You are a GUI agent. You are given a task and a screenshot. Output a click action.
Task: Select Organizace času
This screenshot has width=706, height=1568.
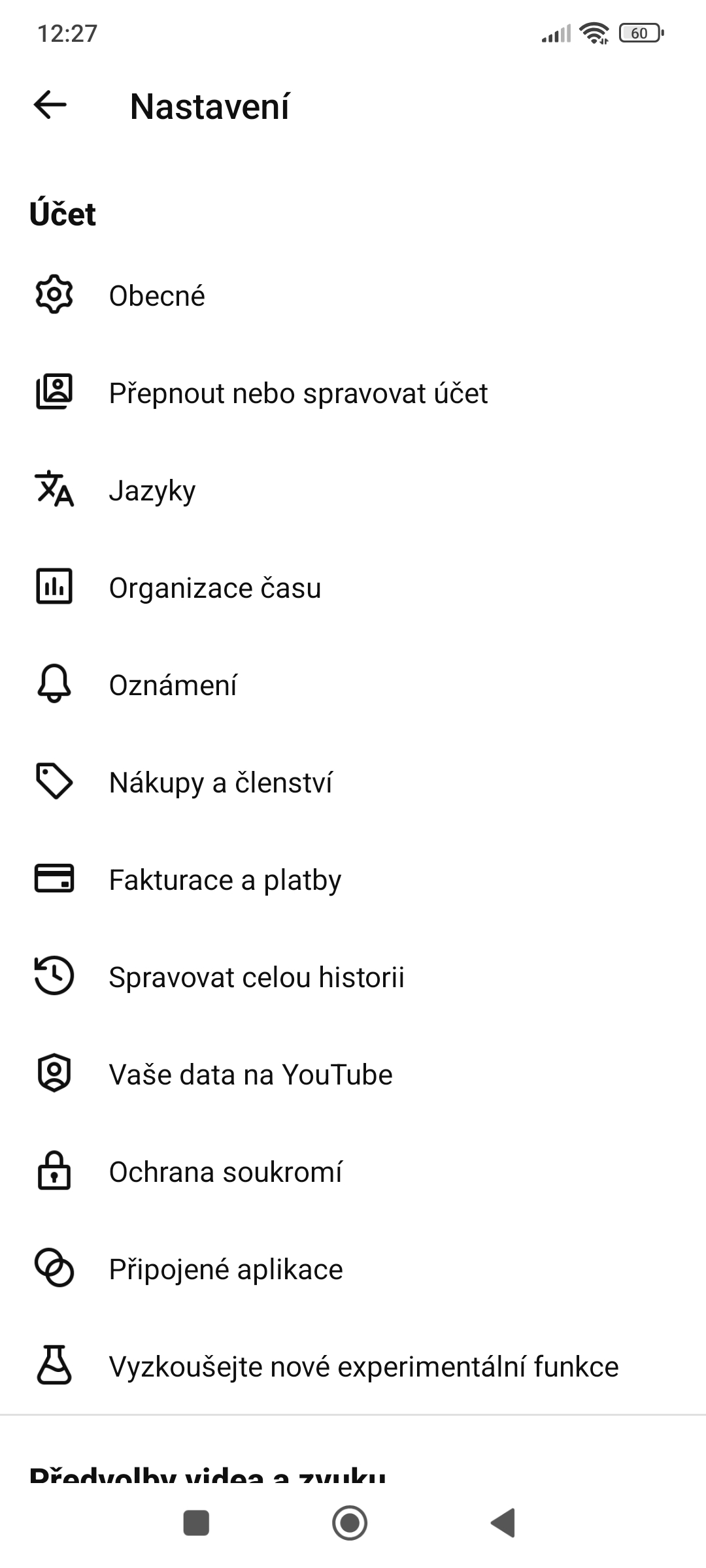215,588
